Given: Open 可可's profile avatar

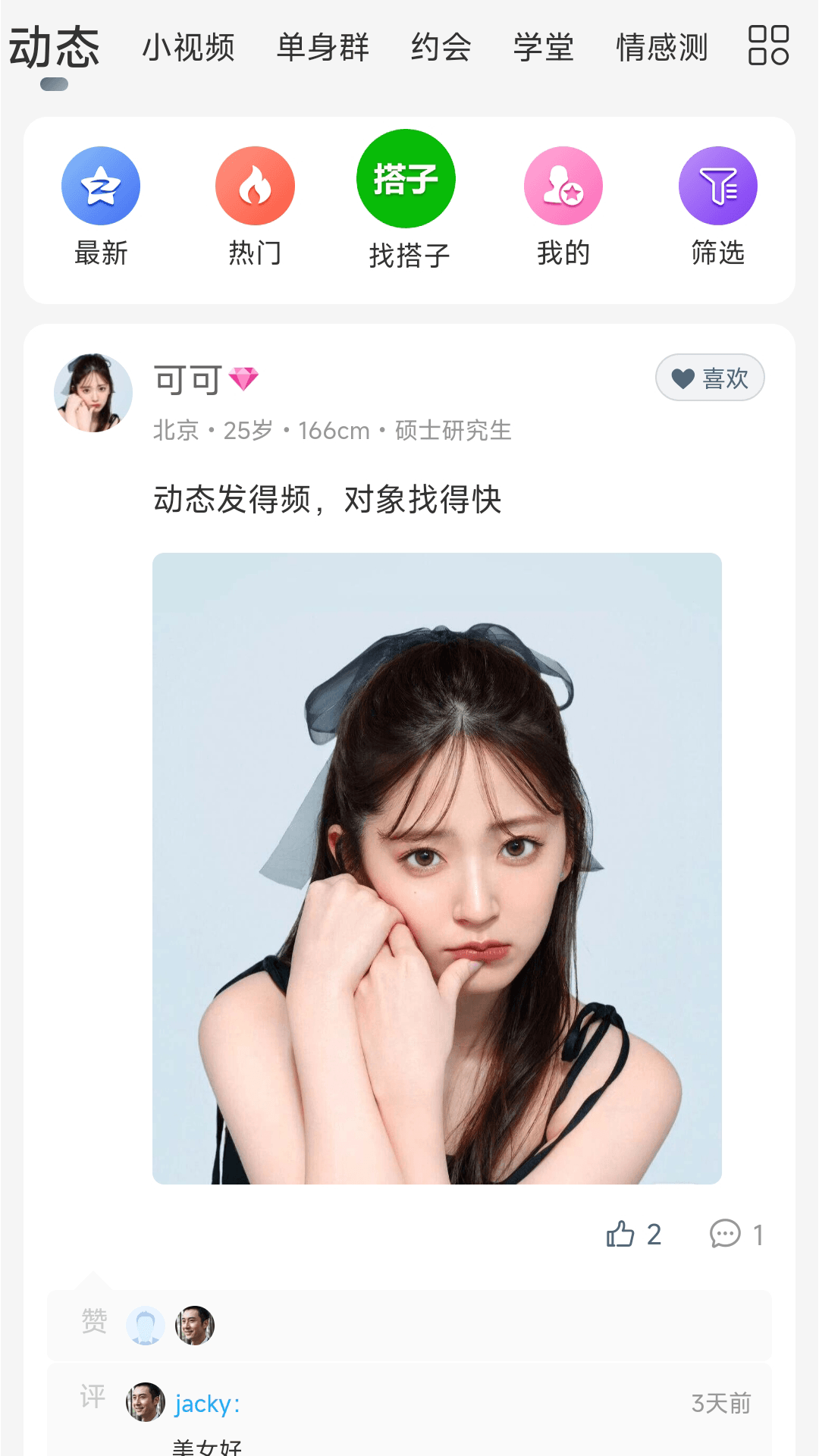Looking at the screenshot, I should [x=93, y=393].
